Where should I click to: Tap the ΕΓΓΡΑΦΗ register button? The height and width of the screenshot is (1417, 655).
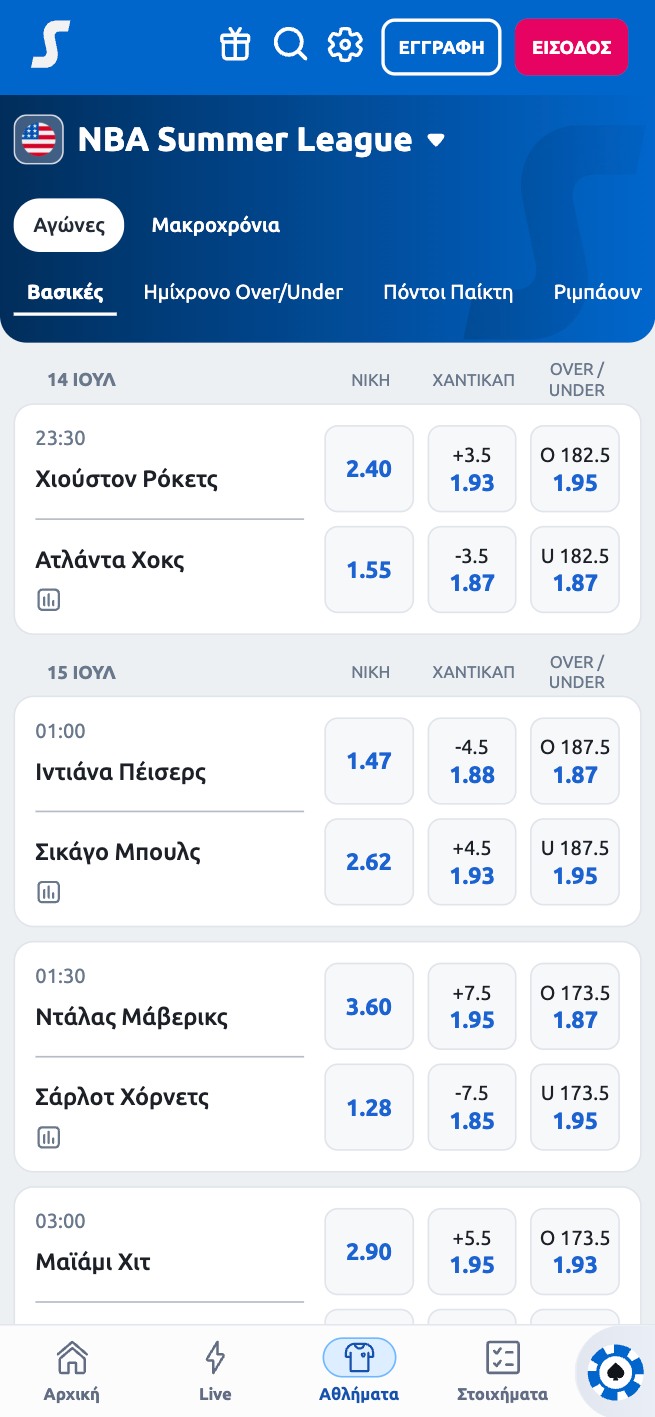[x=441, y=47]
